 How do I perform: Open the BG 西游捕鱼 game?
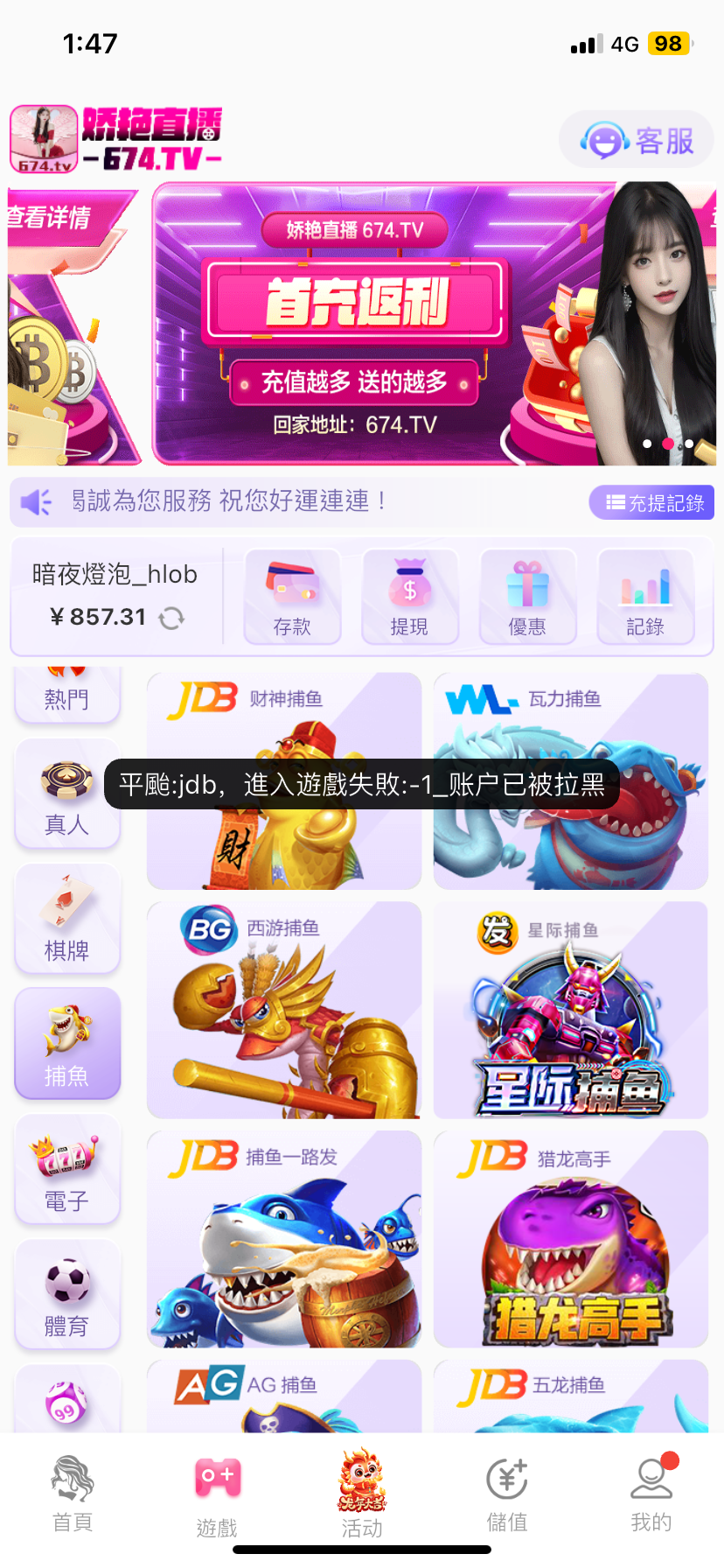(284, 1010)
